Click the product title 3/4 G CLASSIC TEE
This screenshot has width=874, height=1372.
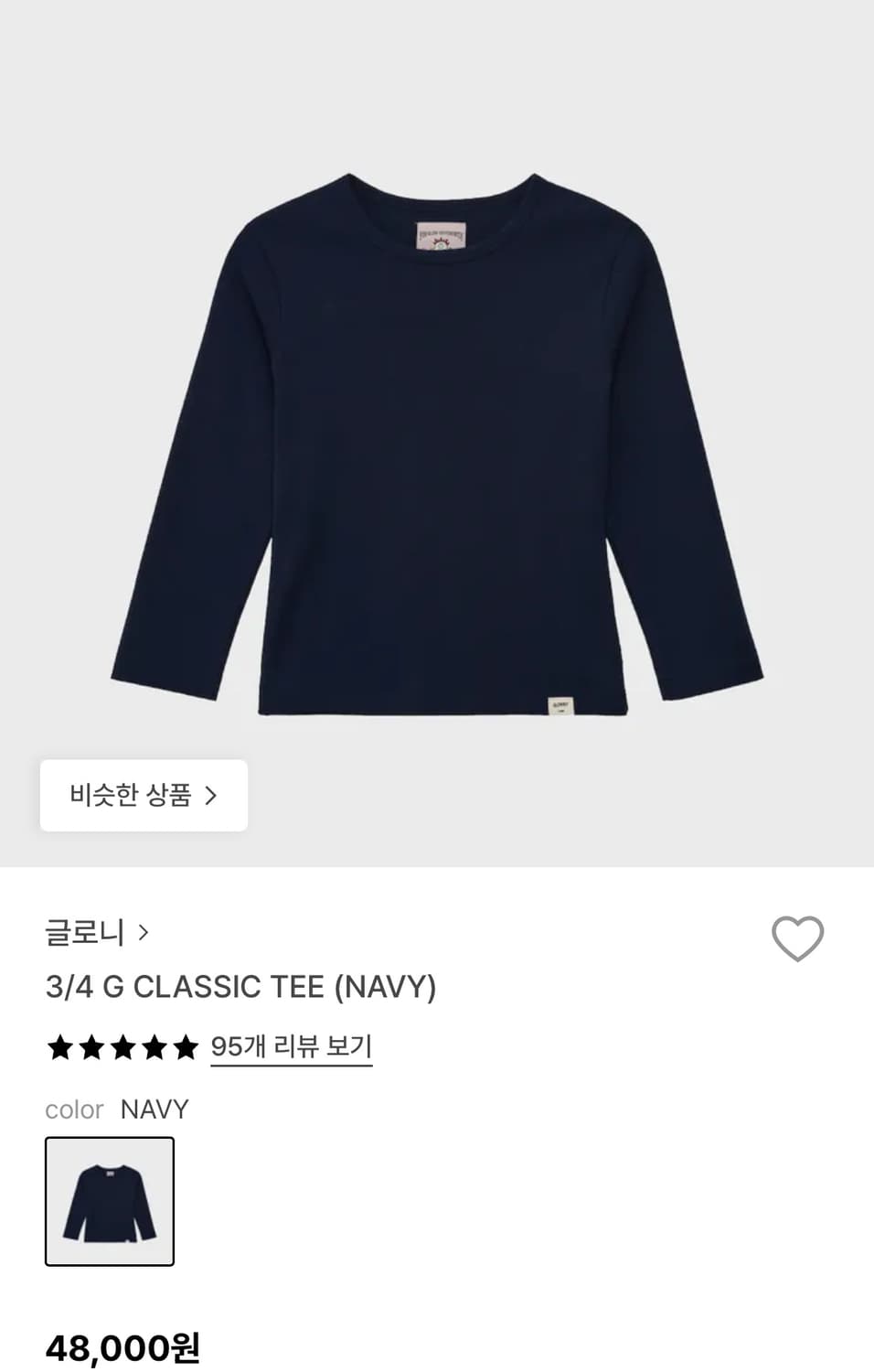click(242, 988)
